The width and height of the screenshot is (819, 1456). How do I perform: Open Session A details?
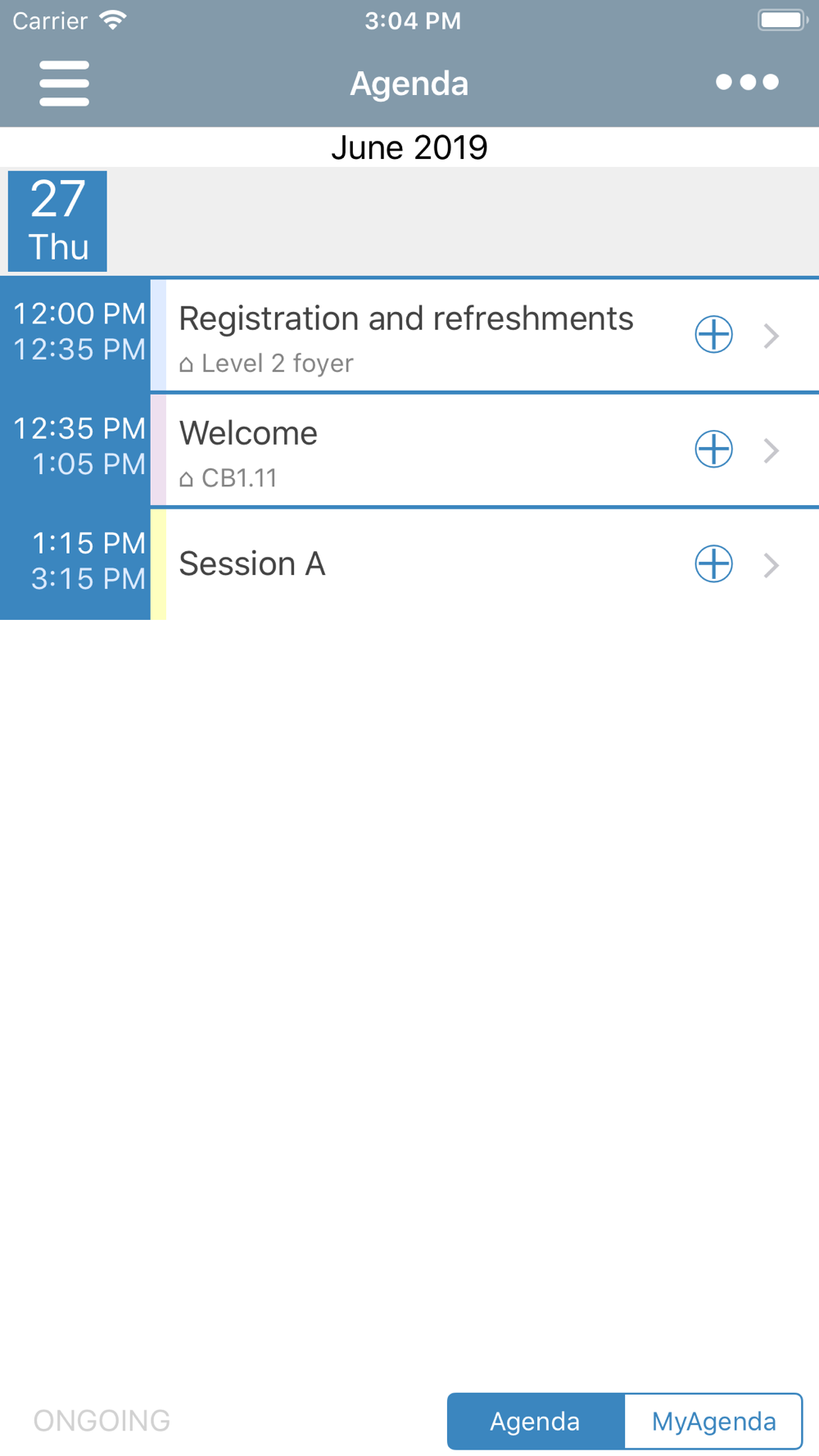pos(771,564)
